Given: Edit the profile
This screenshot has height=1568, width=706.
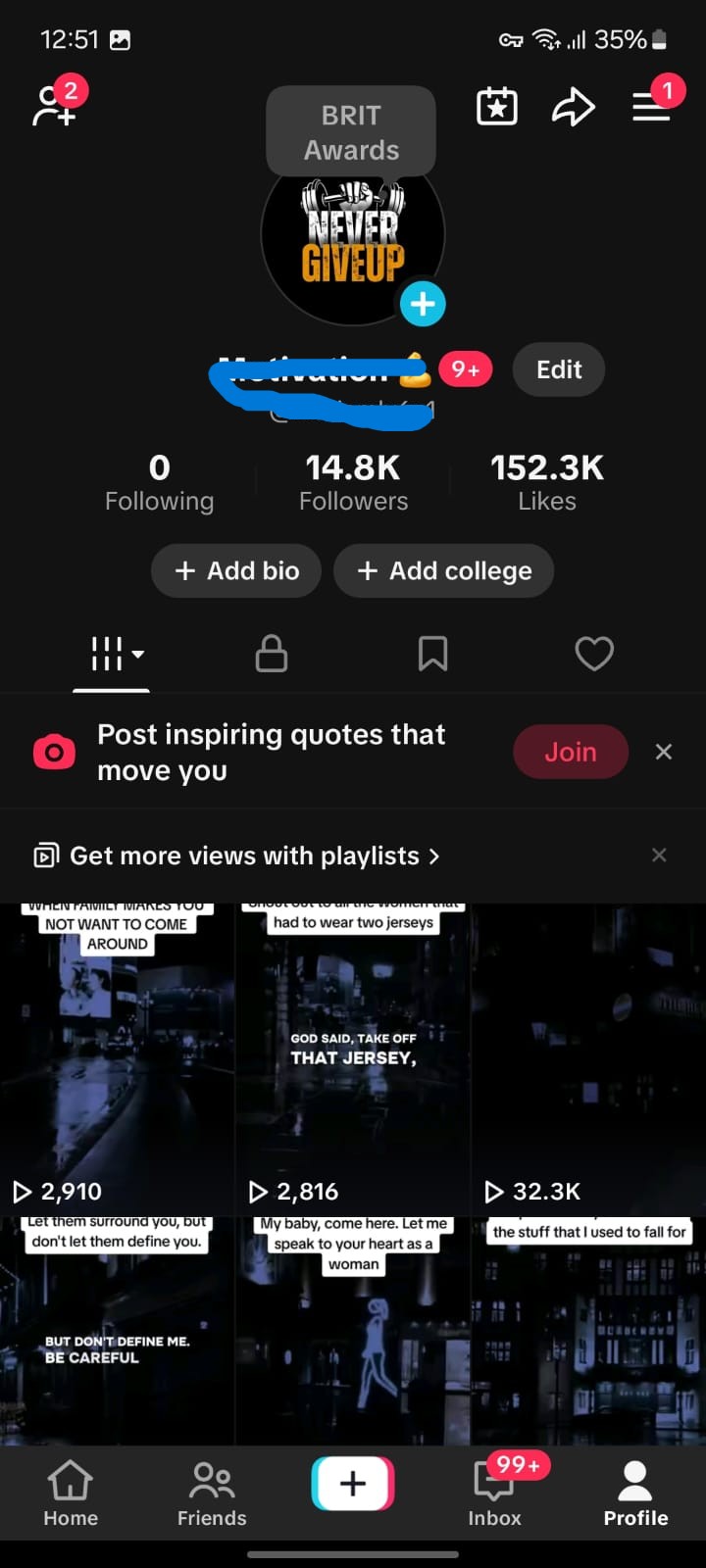Looking at the screenshot, I should [559, 369].
